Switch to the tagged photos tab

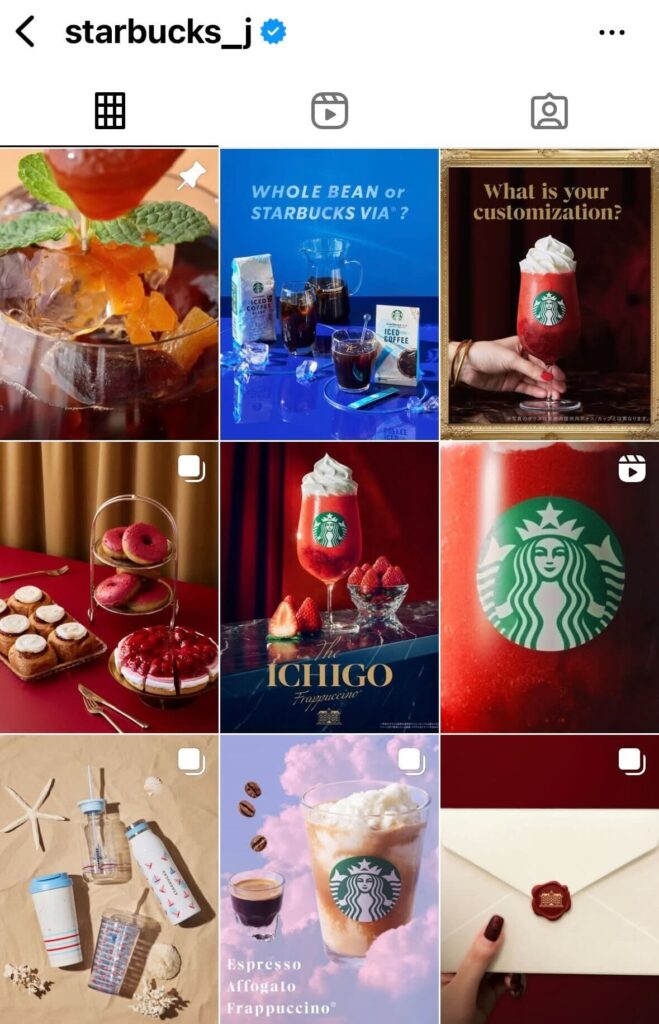click(x=548, y=111)
